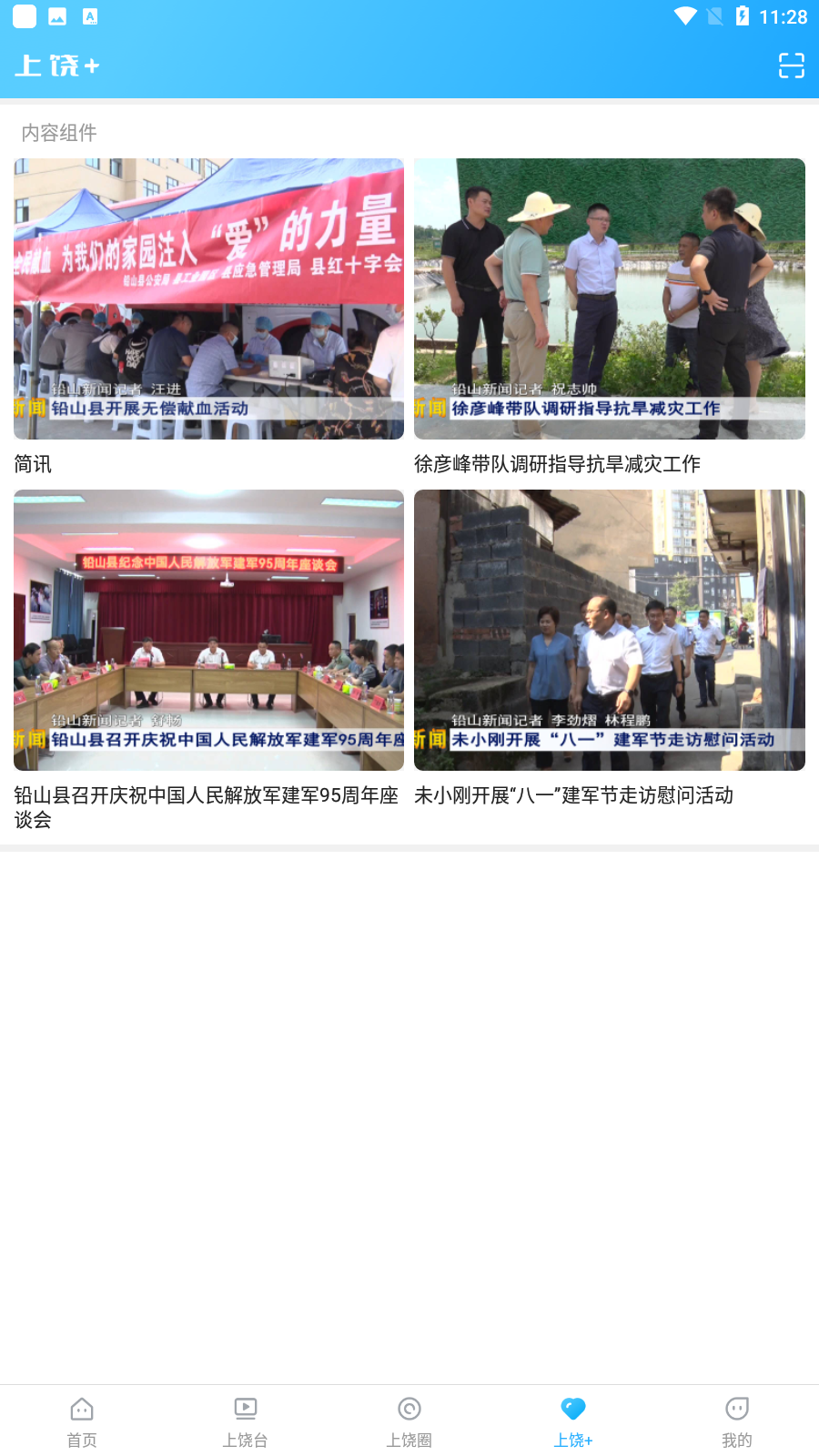Switch to the 首页 tab
Viewport: 819px width, 1456px height.
pyautogui.click(x=82, y=1421)
